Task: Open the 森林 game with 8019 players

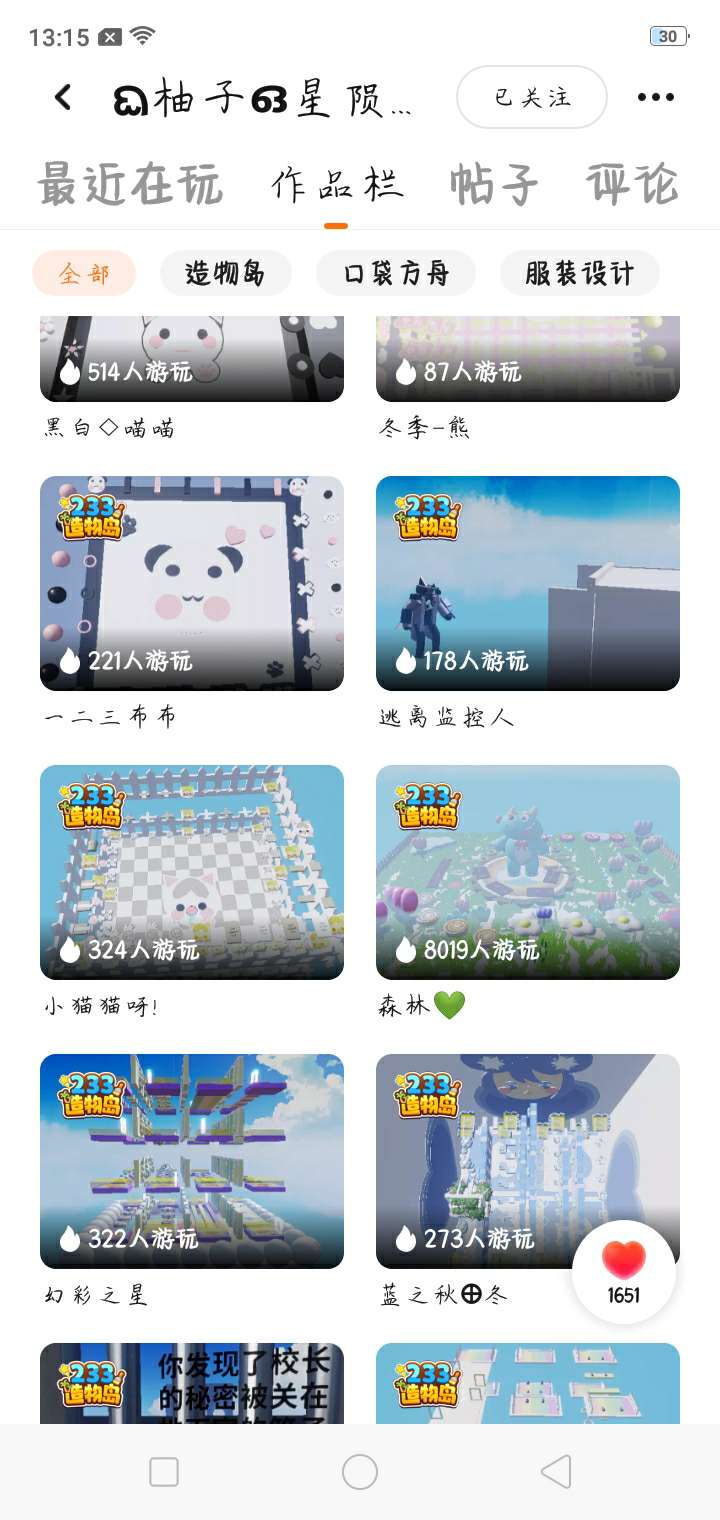Action: pos(527,872)
